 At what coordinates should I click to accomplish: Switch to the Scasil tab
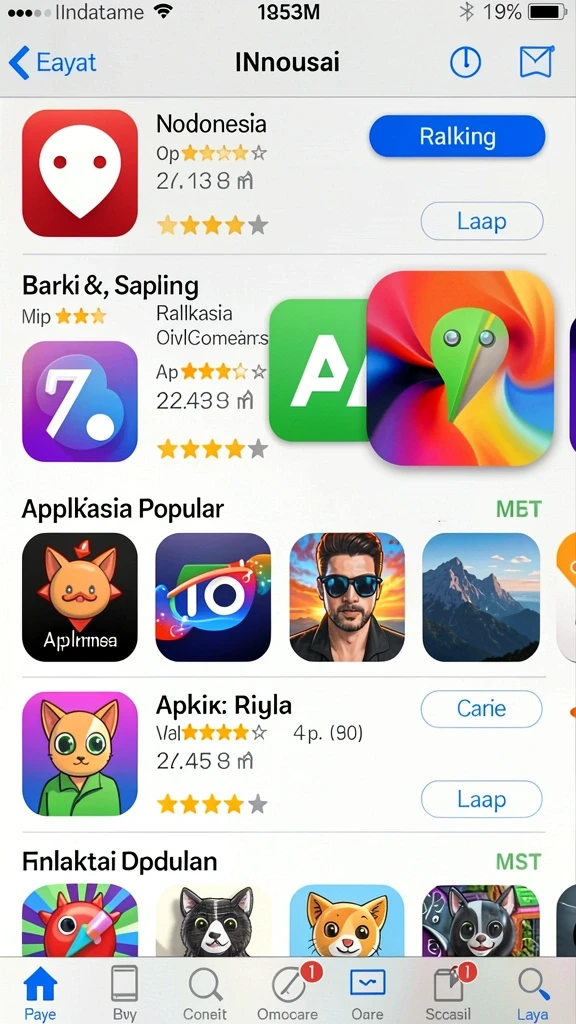click(x=448, y=992)
